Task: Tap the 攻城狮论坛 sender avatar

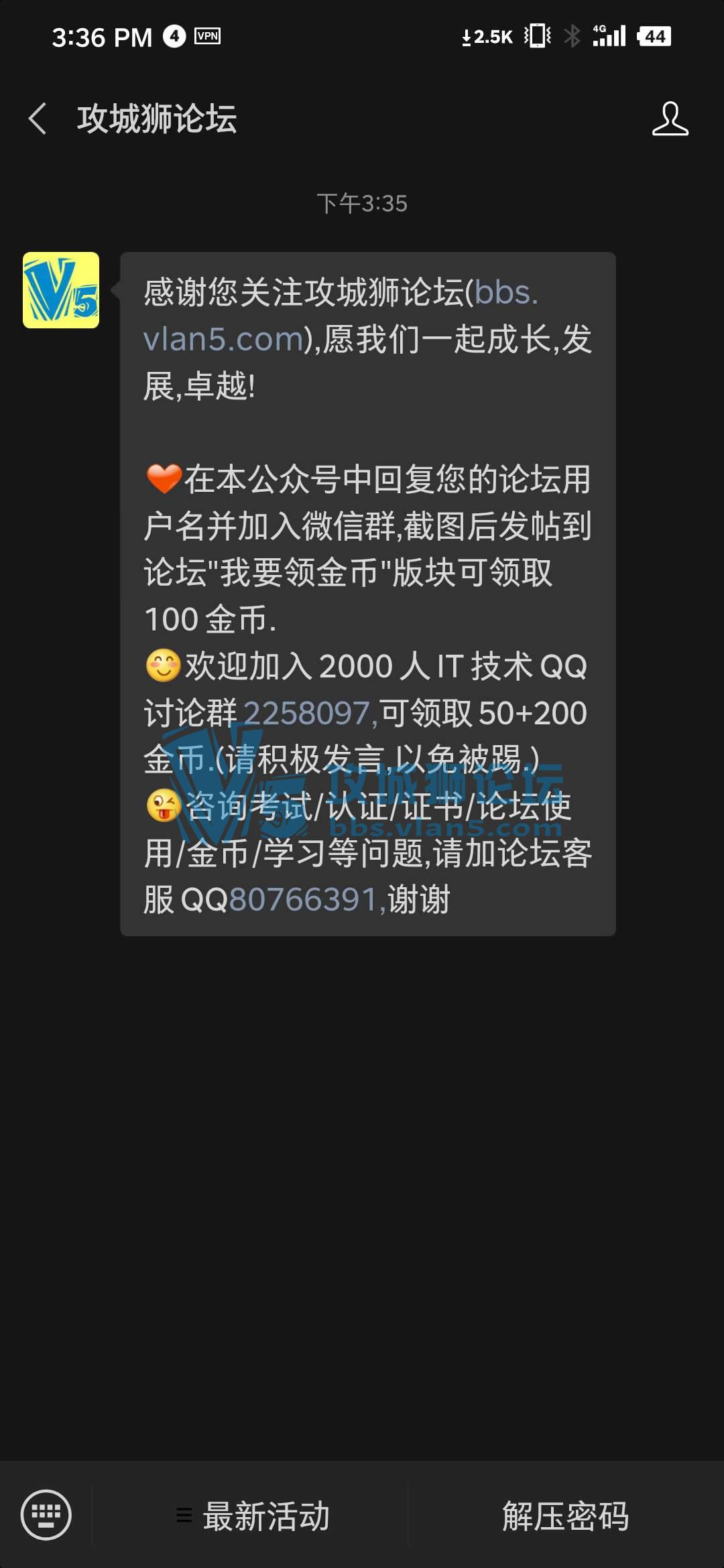Action: tap(61, 290)
